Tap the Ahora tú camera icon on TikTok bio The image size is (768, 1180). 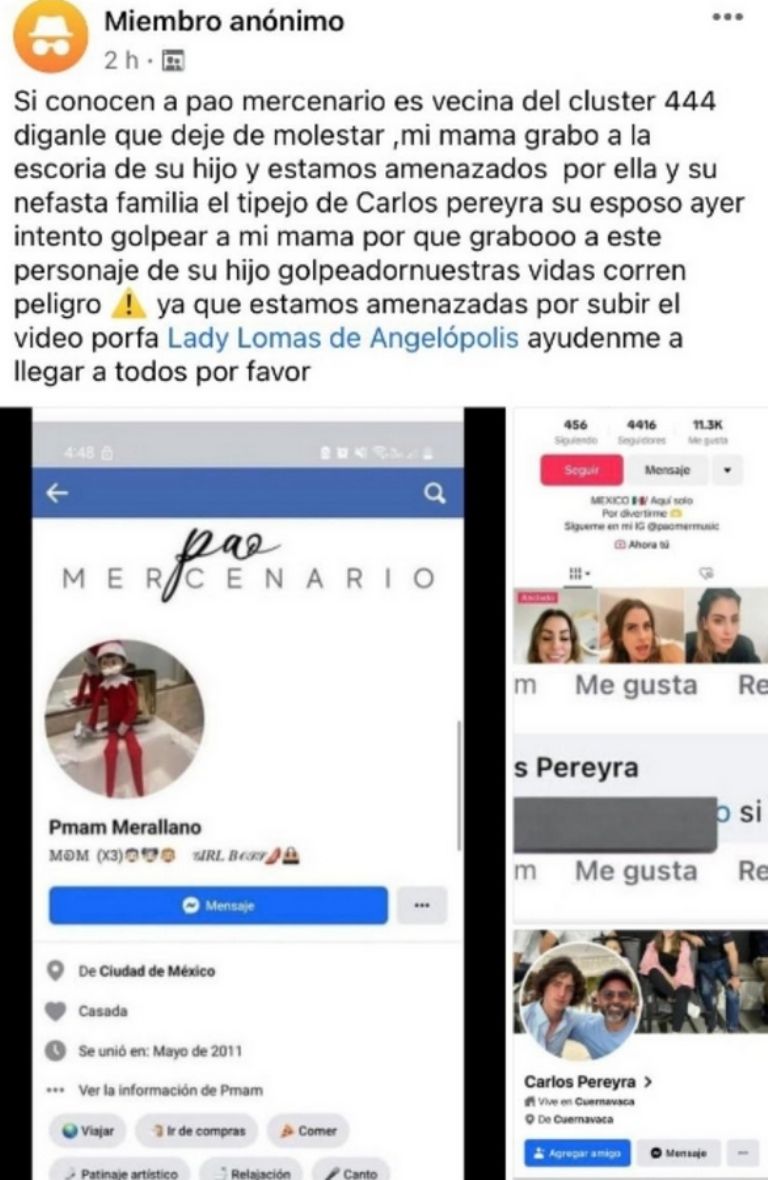pos(619,544)
